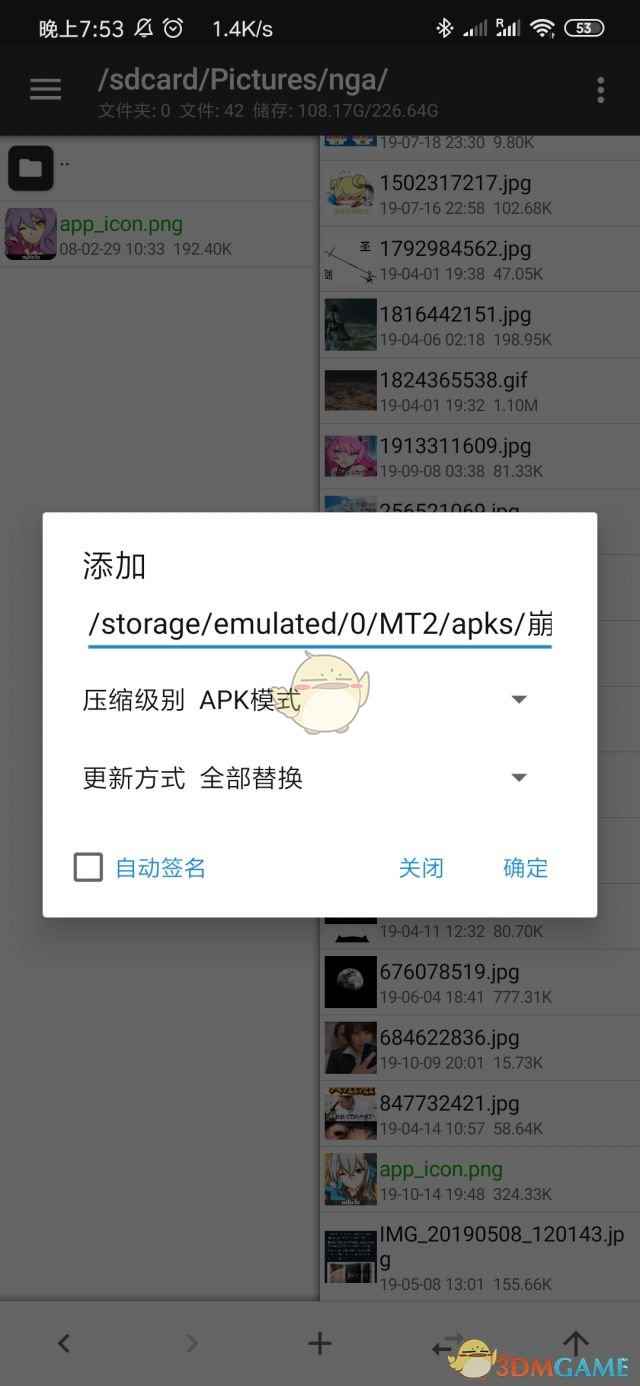
Task: Tap the back arrow in bottom toolbar
Action: [64, 1343]
